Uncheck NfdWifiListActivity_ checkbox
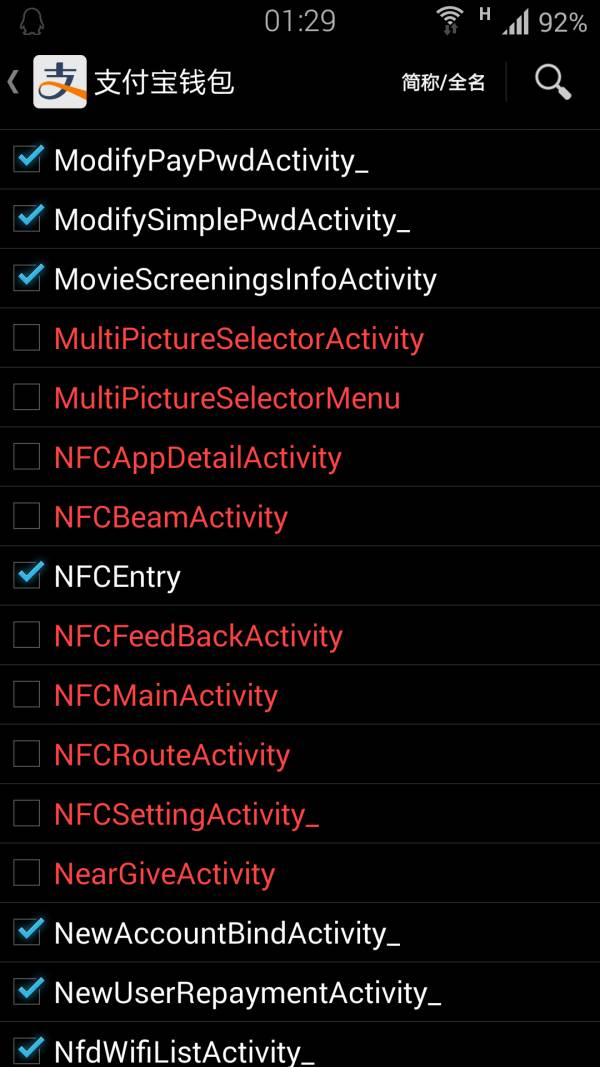 [27, 1051]
